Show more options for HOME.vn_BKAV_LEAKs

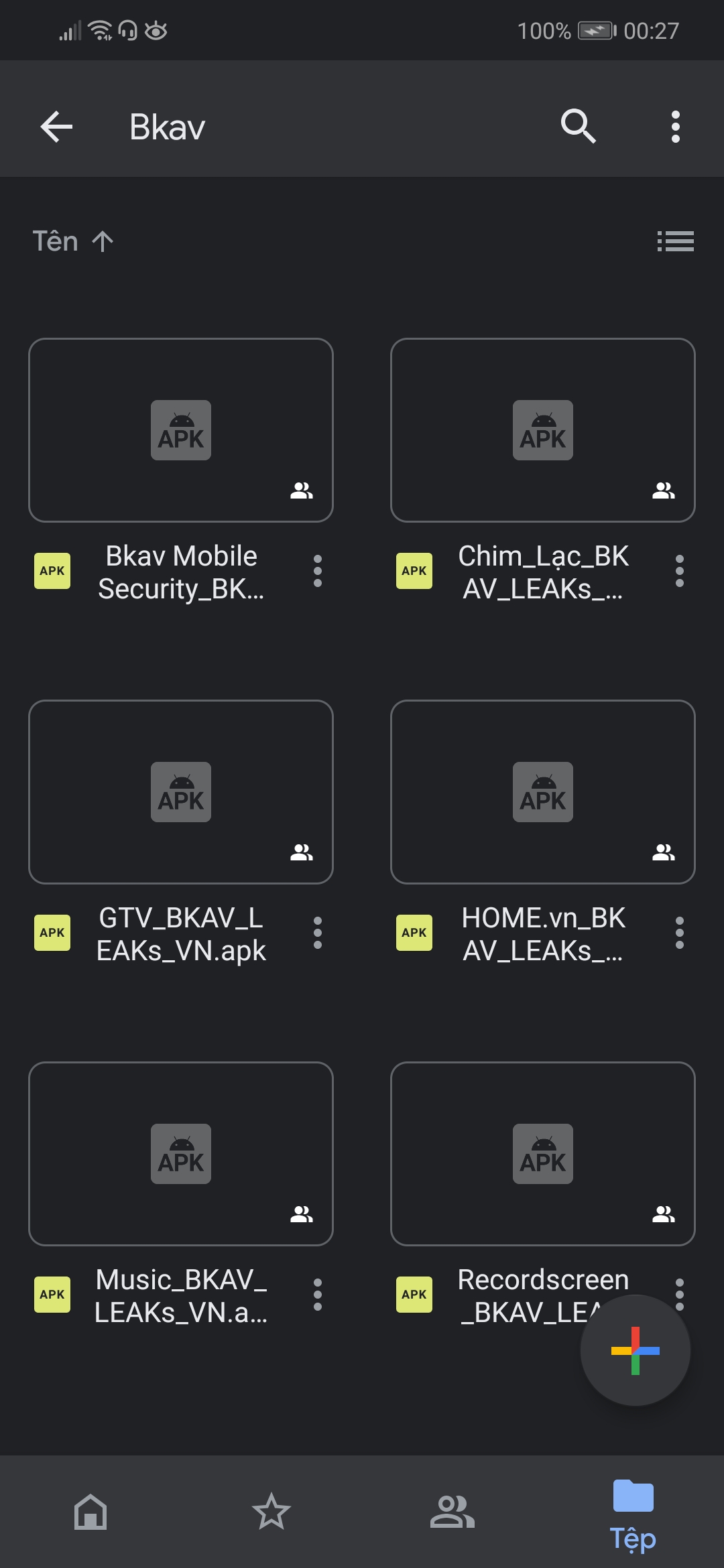click(x=680, y=933)
